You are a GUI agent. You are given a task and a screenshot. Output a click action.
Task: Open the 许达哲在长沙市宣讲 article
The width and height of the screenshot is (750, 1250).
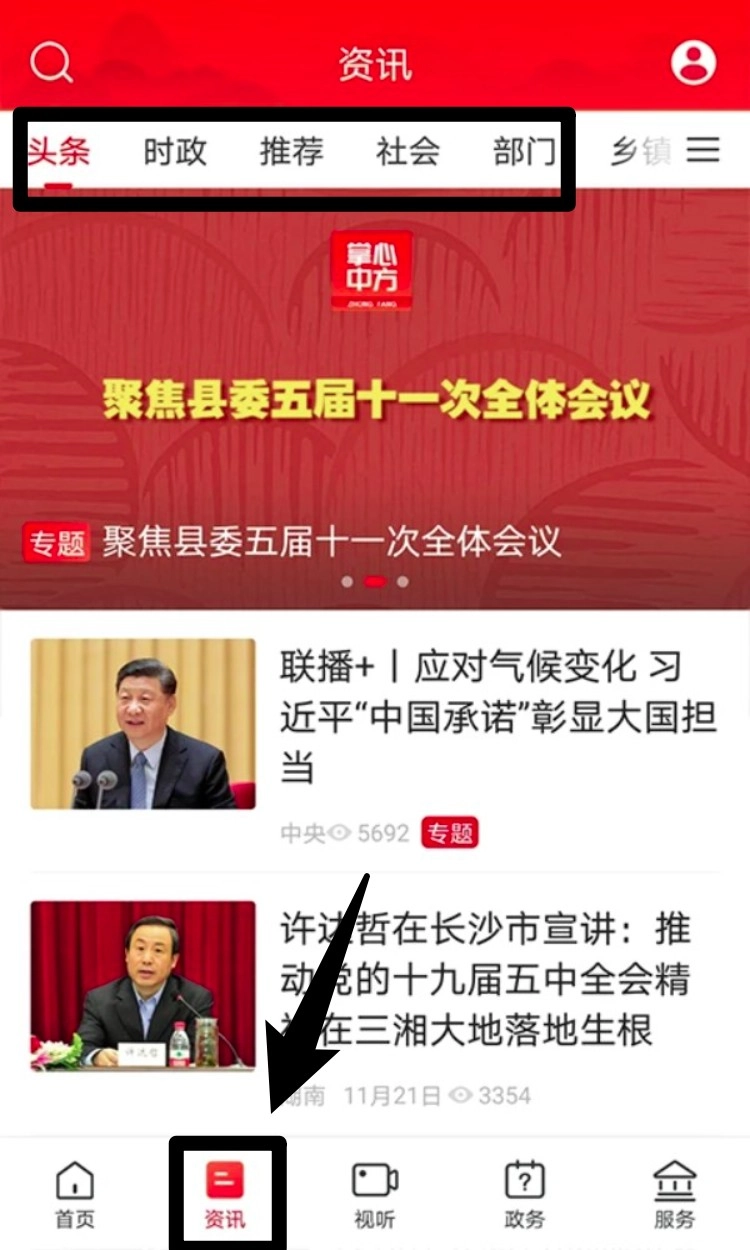click(x=485, y=980)
